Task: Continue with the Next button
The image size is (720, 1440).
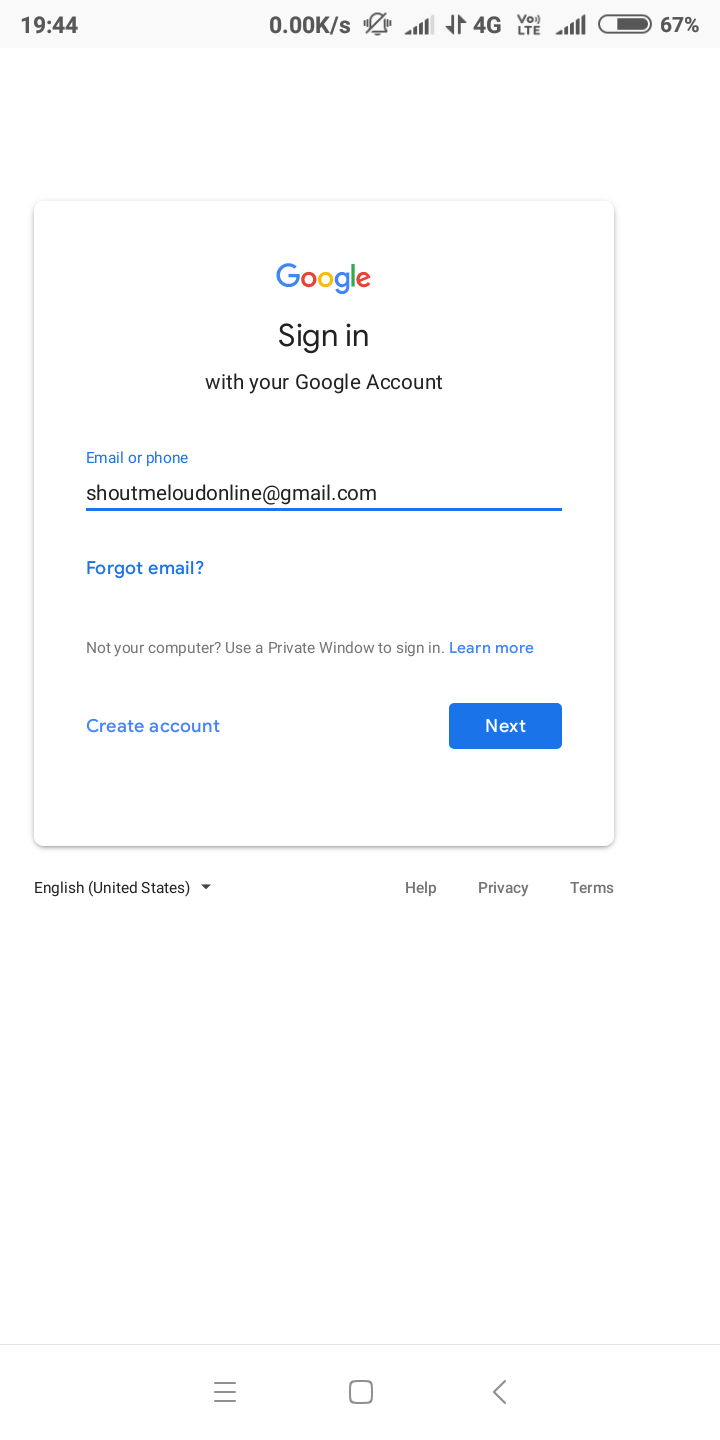Action: point(505,726)
